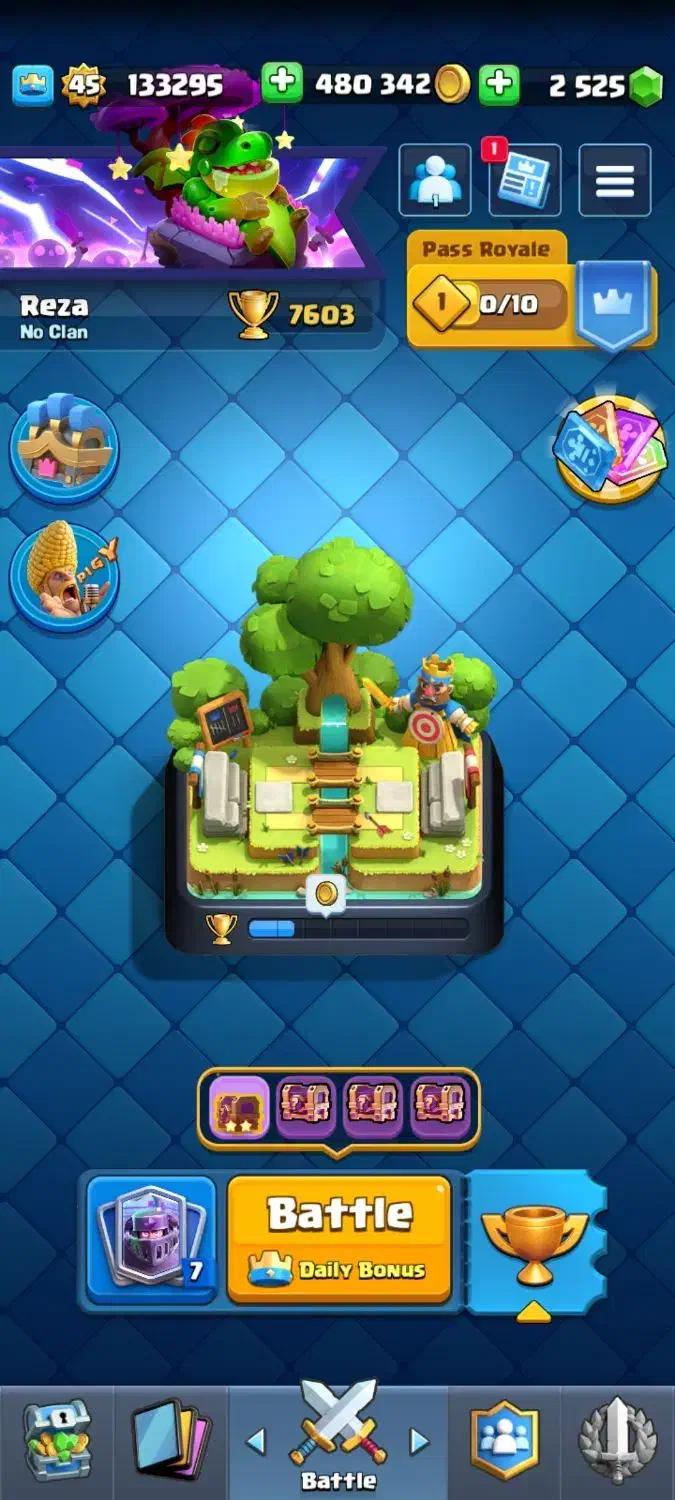Open the first chest slot with stars
Screen dimensions: 675x1500
[239, 1108]
